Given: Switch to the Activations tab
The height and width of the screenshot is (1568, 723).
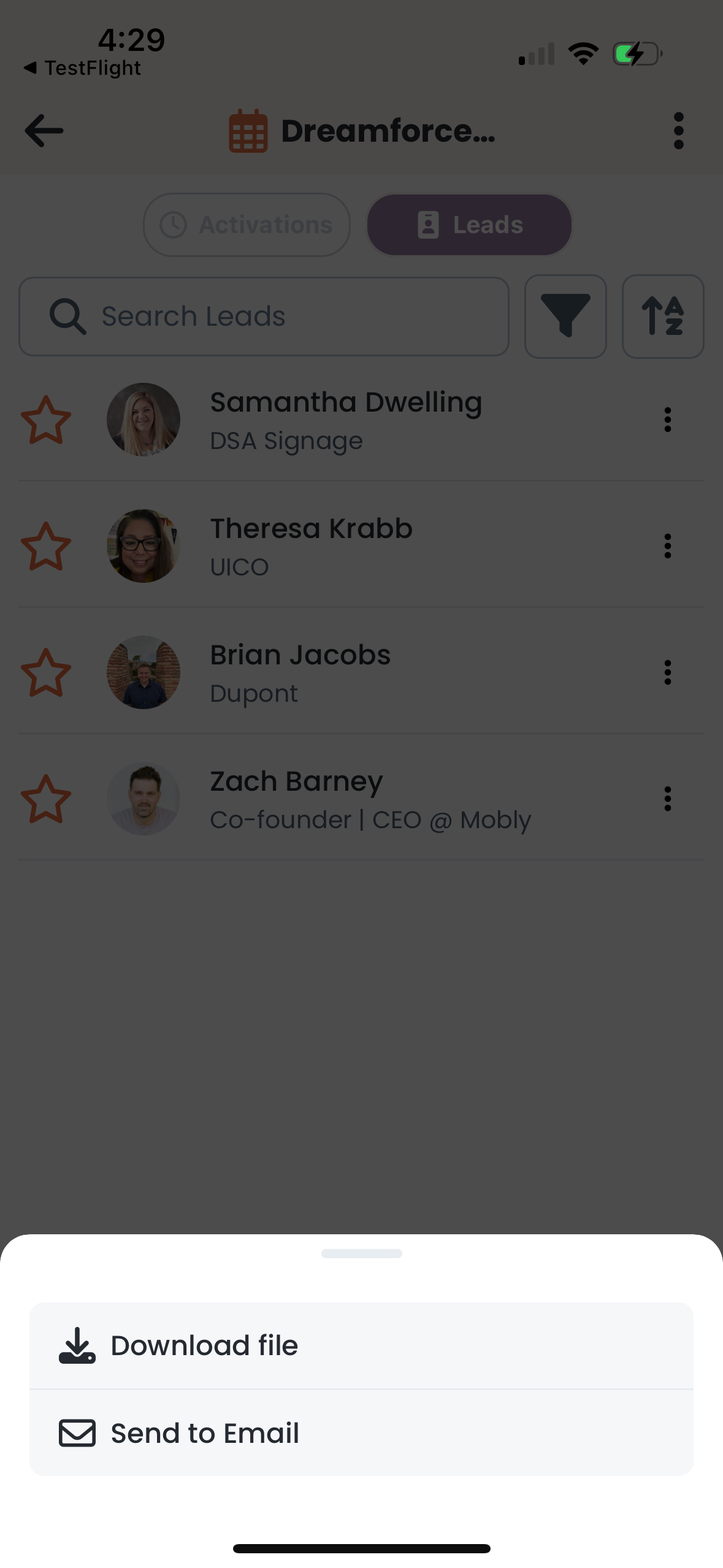Looking at the screenshot, I should [247, 225].
